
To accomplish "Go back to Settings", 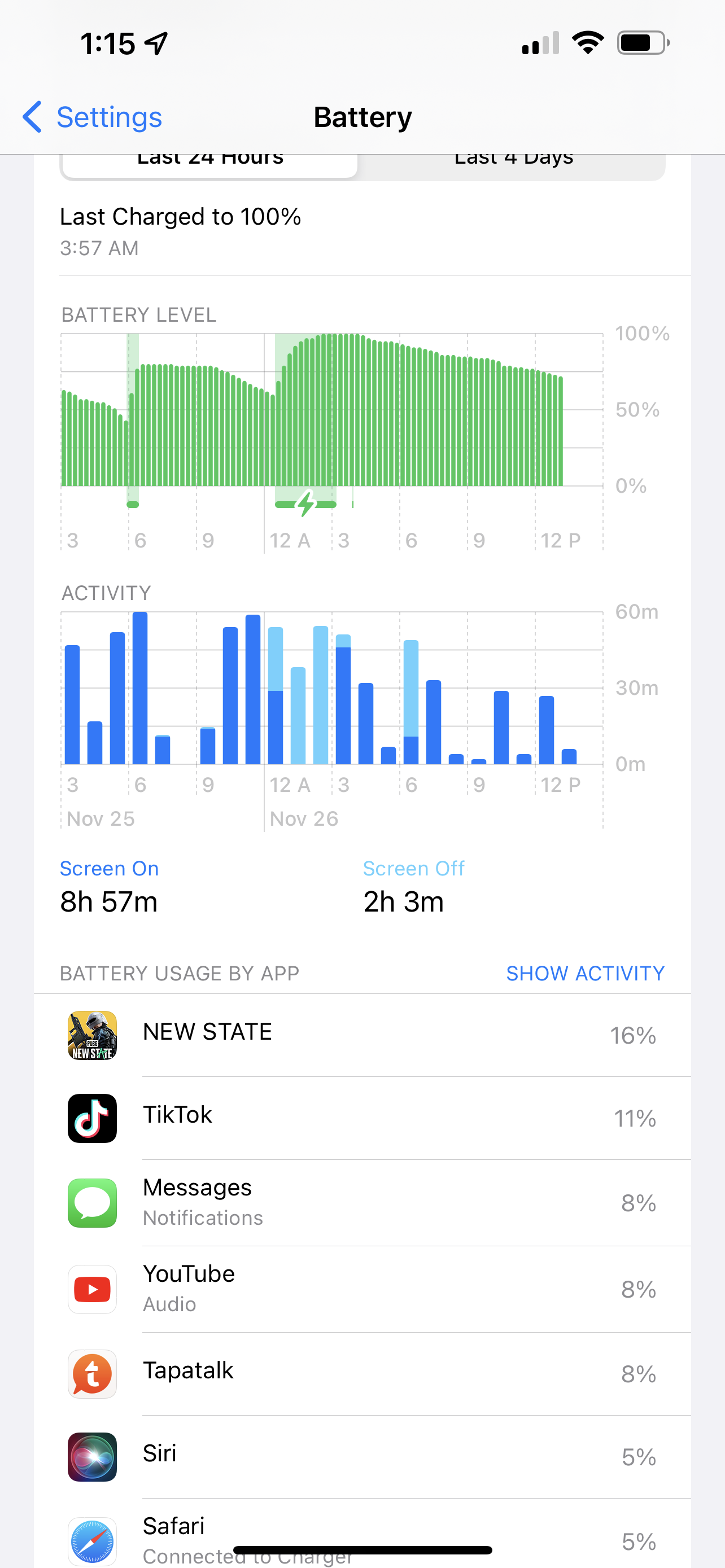I will (93, 117).
